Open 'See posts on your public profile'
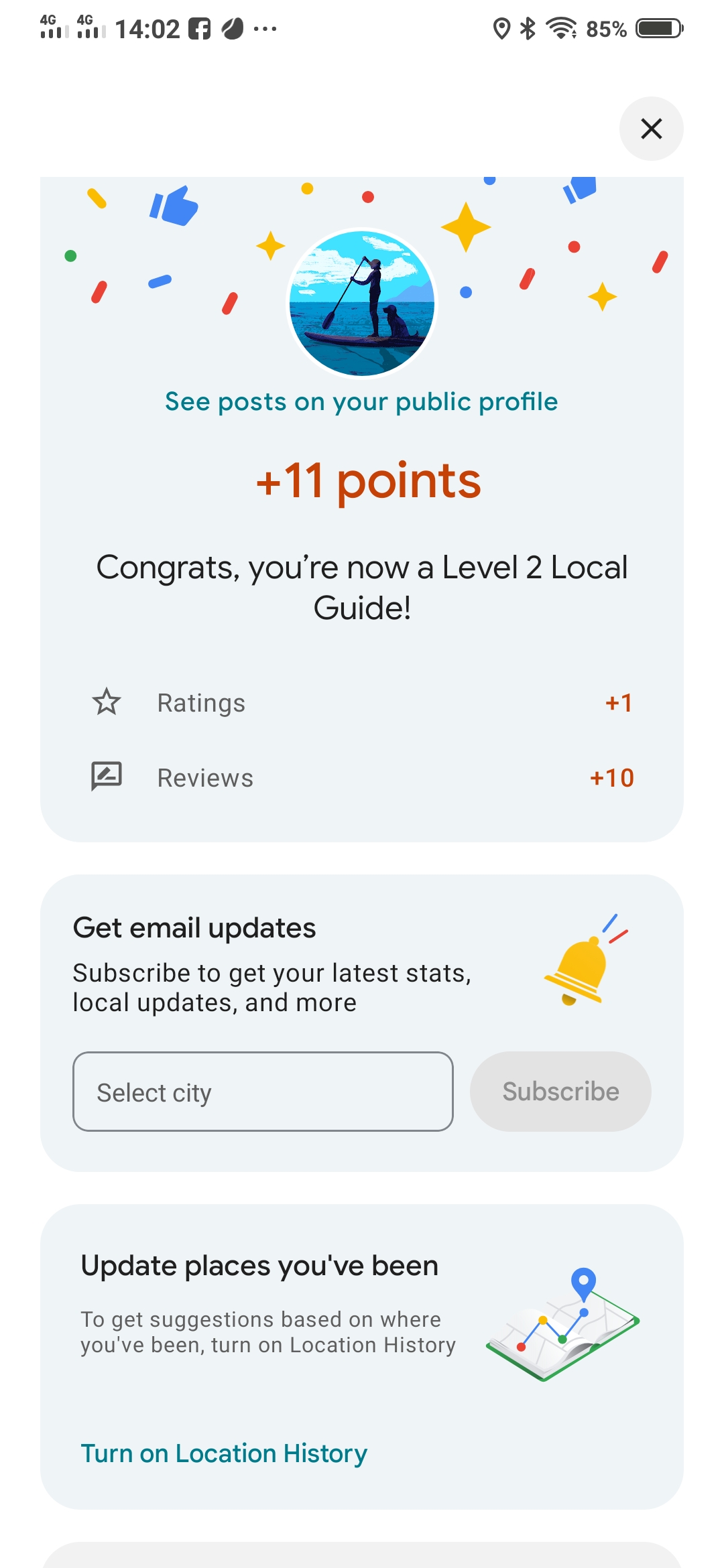Image resolution: width=724 pixels, height=1568 pixels. [x=361, y=402]
